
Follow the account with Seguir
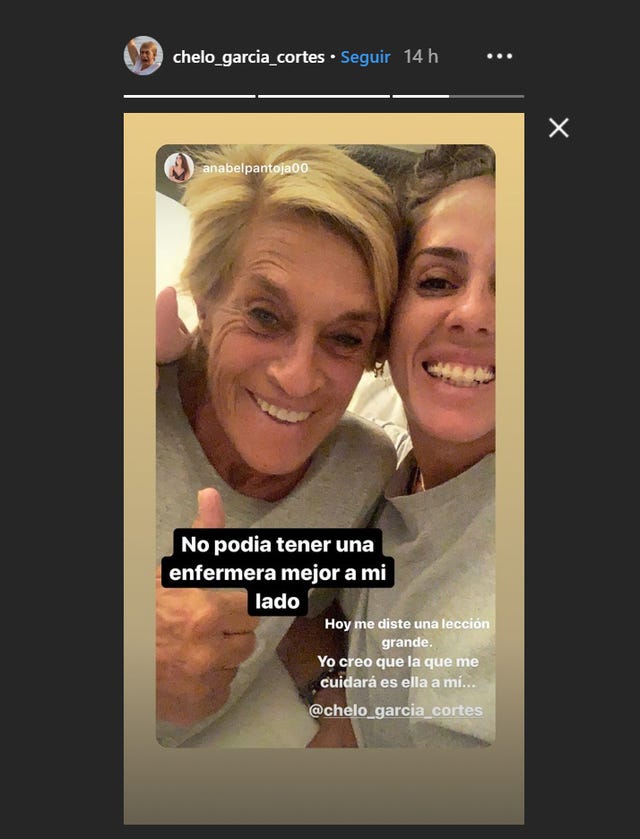365,57
